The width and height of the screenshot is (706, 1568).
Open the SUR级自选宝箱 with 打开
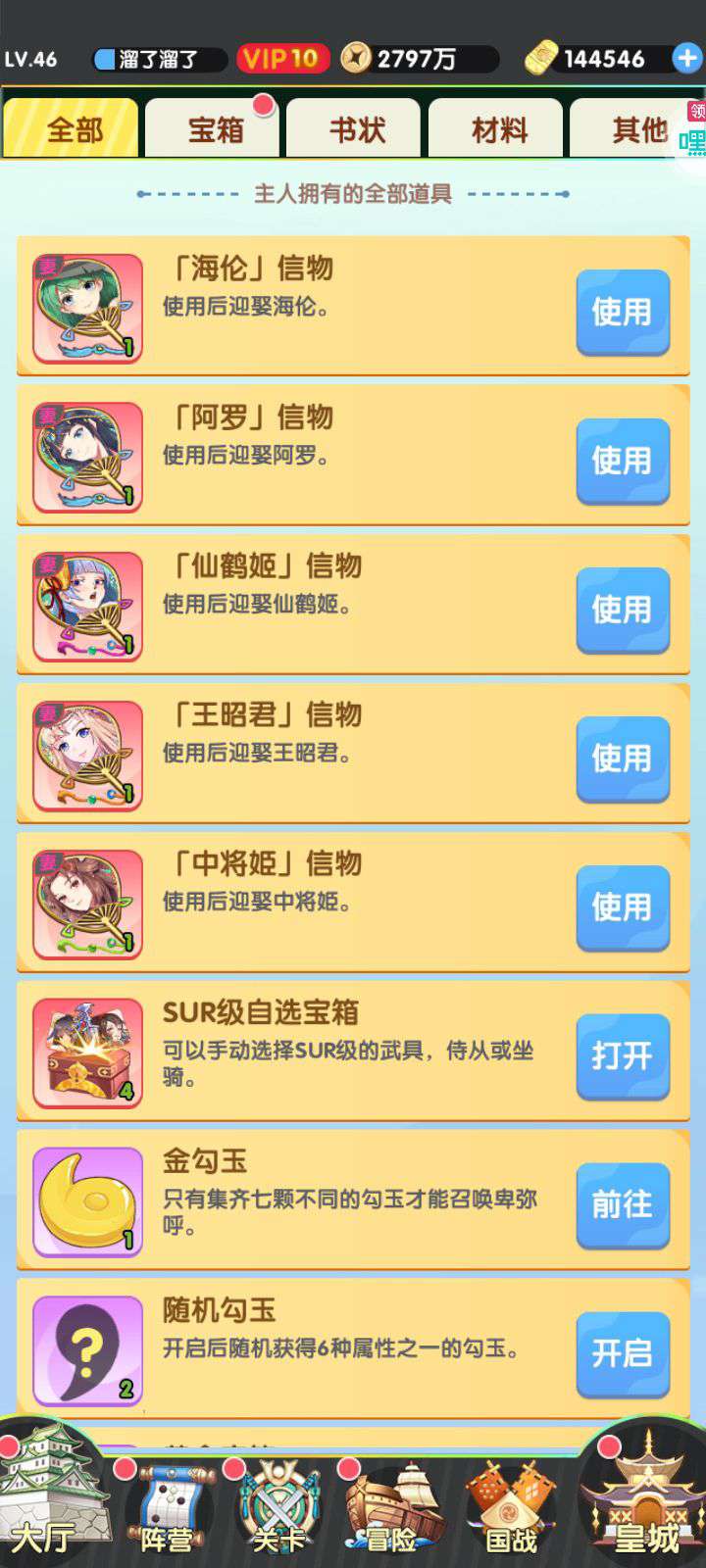tap(622, 1056)
